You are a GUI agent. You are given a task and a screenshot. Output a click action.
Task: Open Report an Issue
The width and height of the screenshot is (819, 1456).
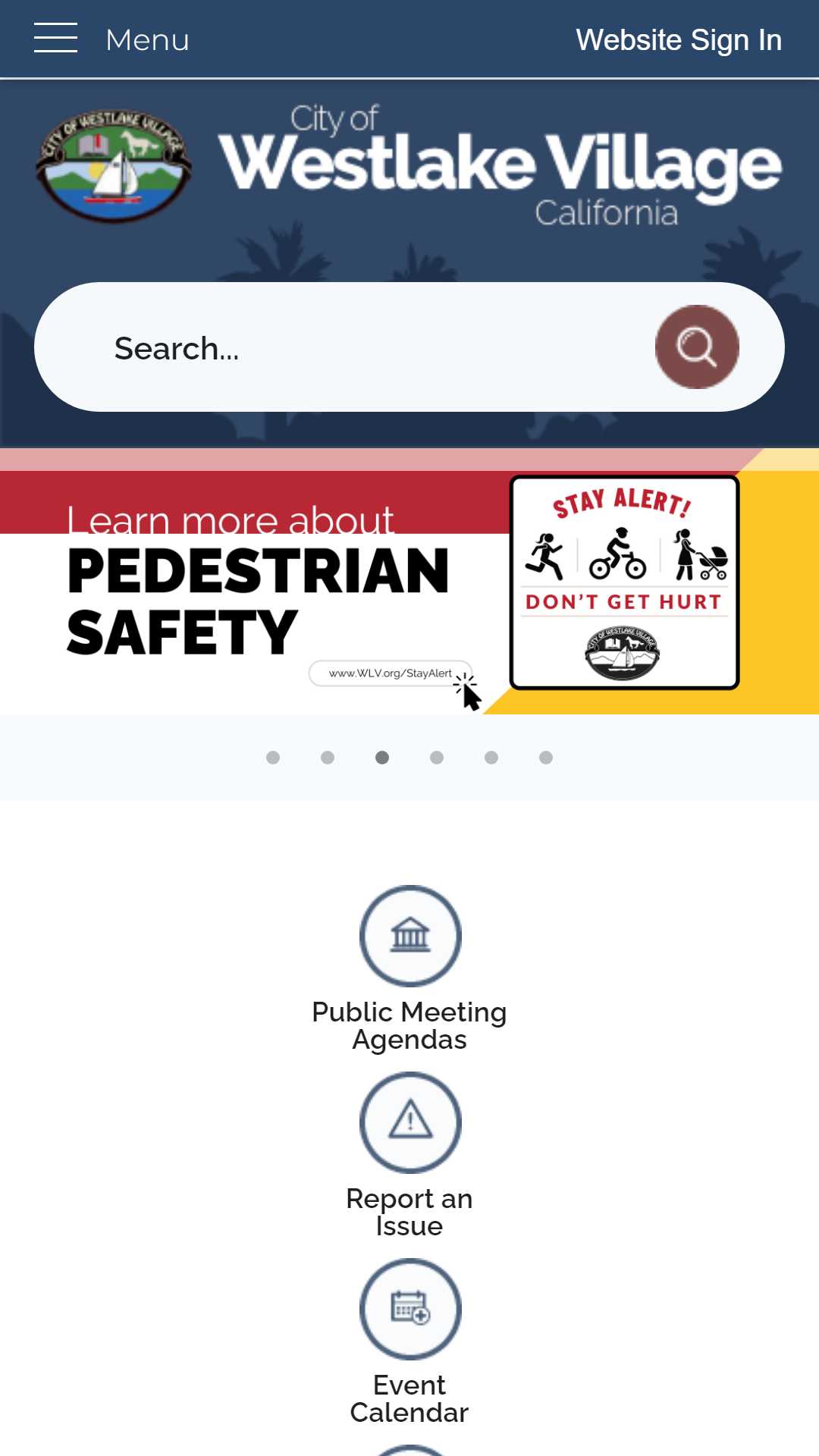(409, 1156)
